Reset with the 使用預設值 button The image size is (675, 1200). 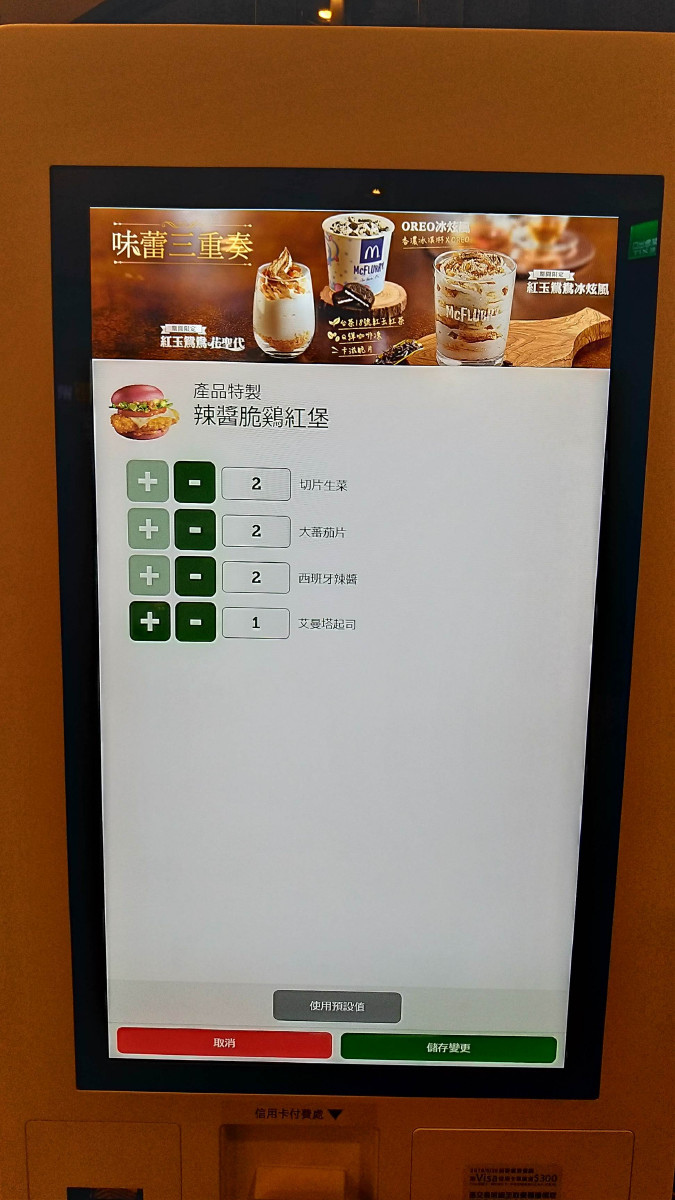pos(337,1006)
